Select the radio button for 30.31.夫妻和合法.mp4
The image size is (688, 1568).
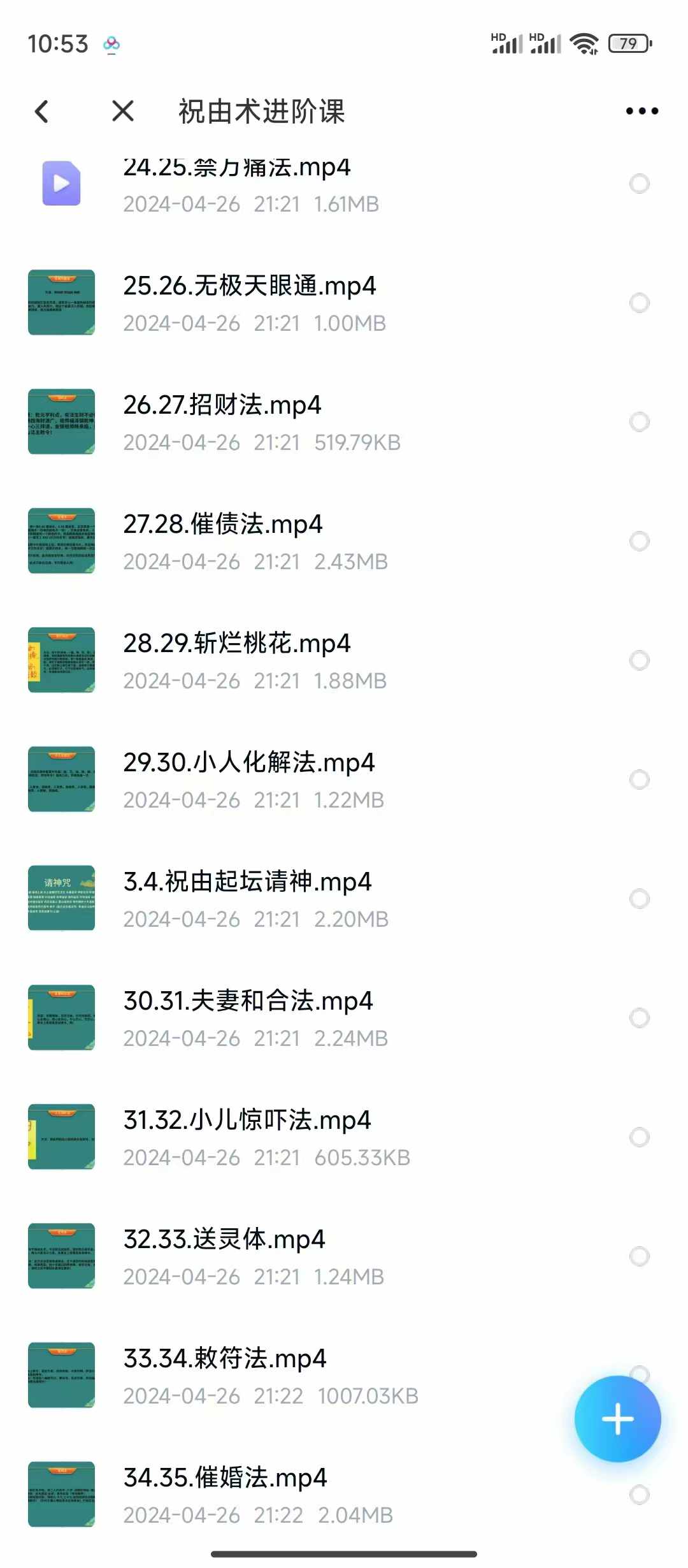point(639,1018)
